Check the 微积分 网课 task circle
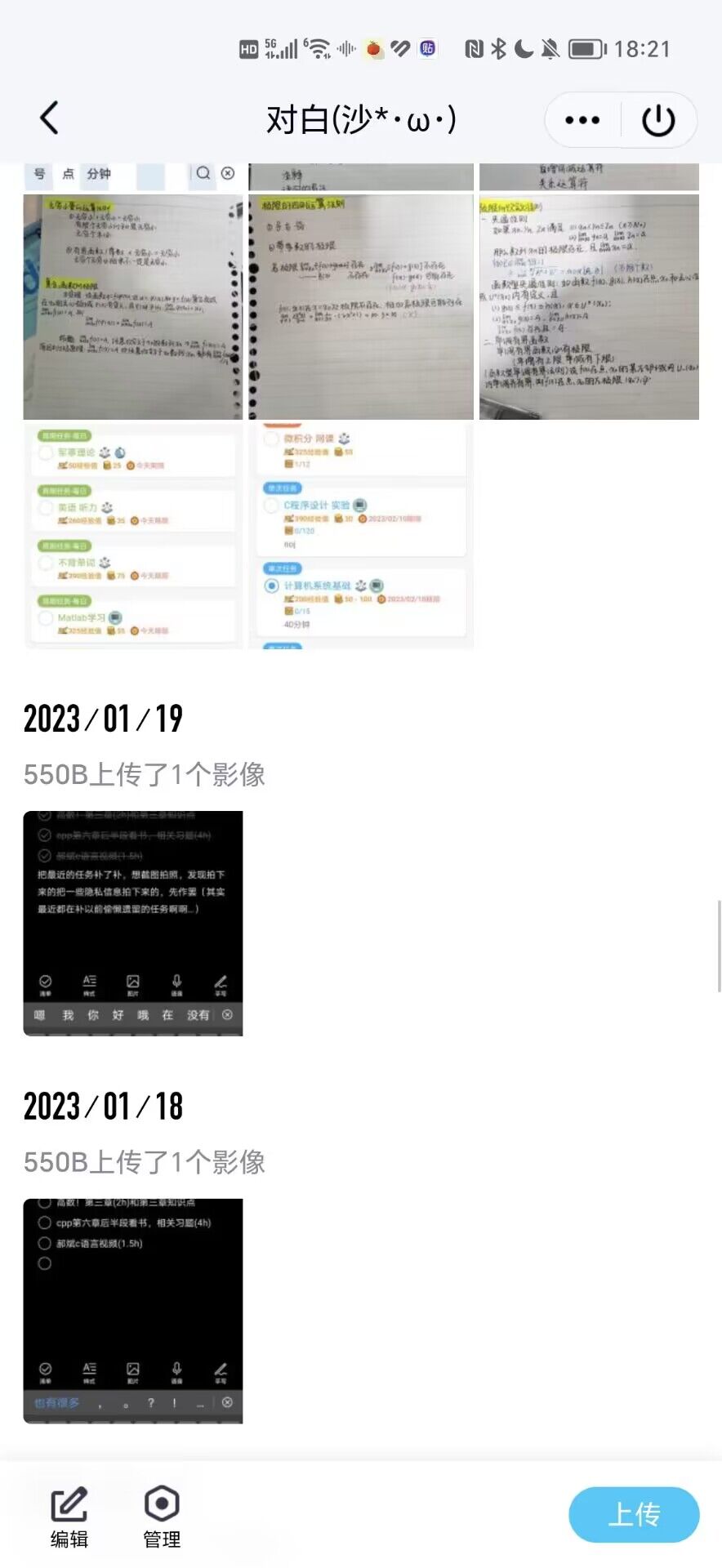The image size is (722, 1568). pyautogui.click(x=271, y=439)
